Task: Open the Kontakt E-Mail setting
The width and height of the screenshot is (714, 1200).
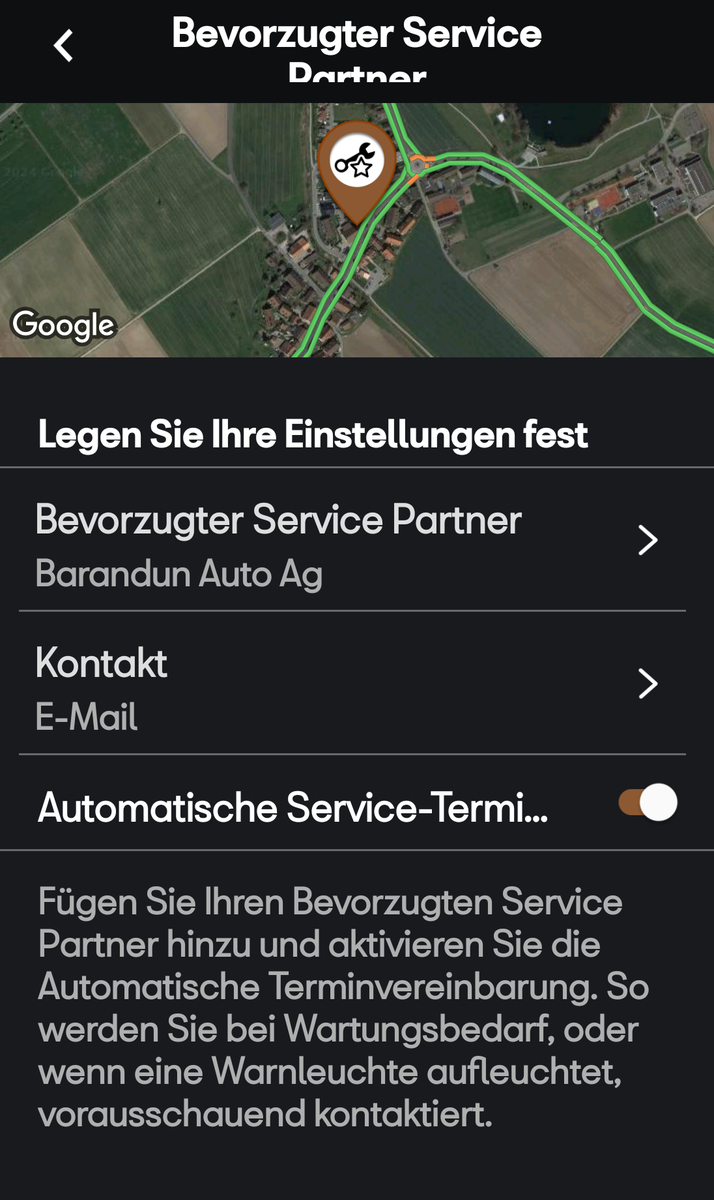Action: [x=350, y=685]
